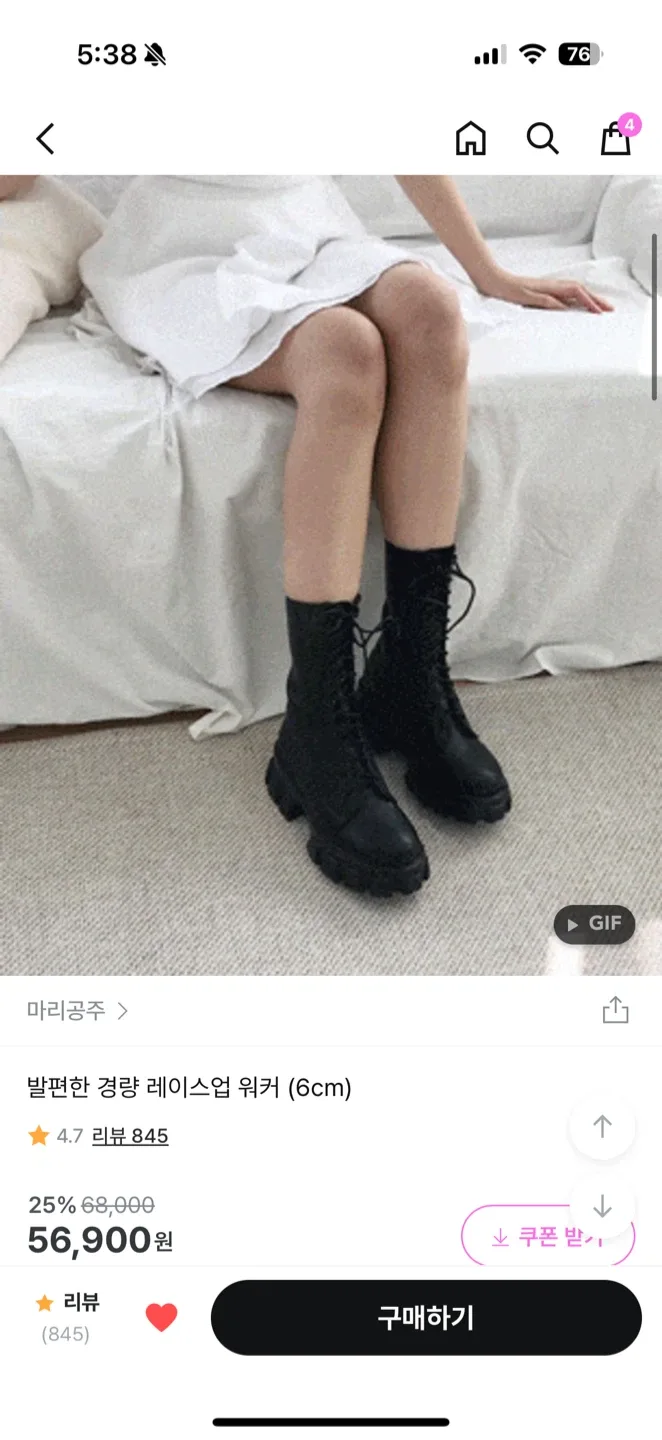Image resolution: width=662 pixels, height=1440 pixels.
Task: Tap 구매하기 to buy the boots
Action: click(x=425, y=1317)
